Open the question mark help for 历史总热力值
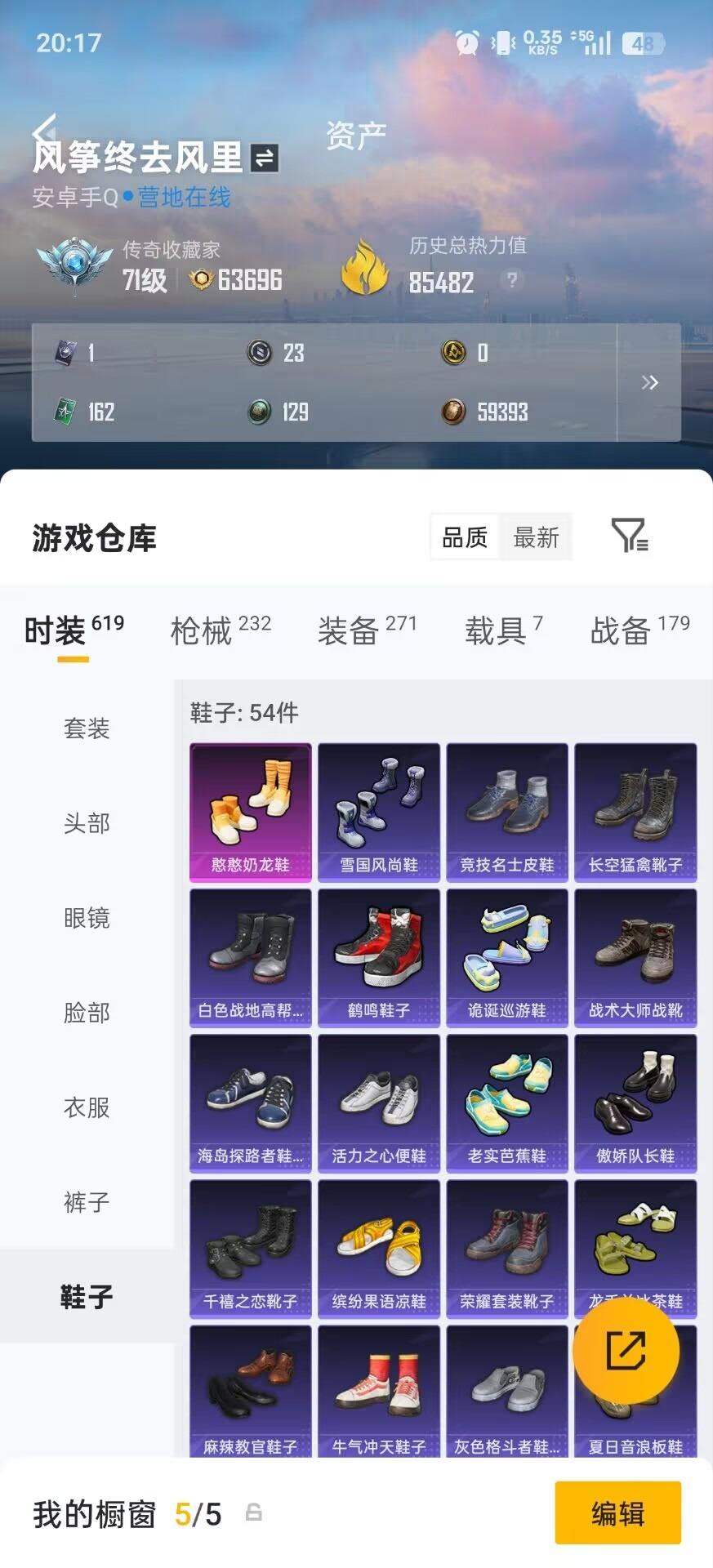The height and width of the screenshot is (1568, 713). [512, 281]
